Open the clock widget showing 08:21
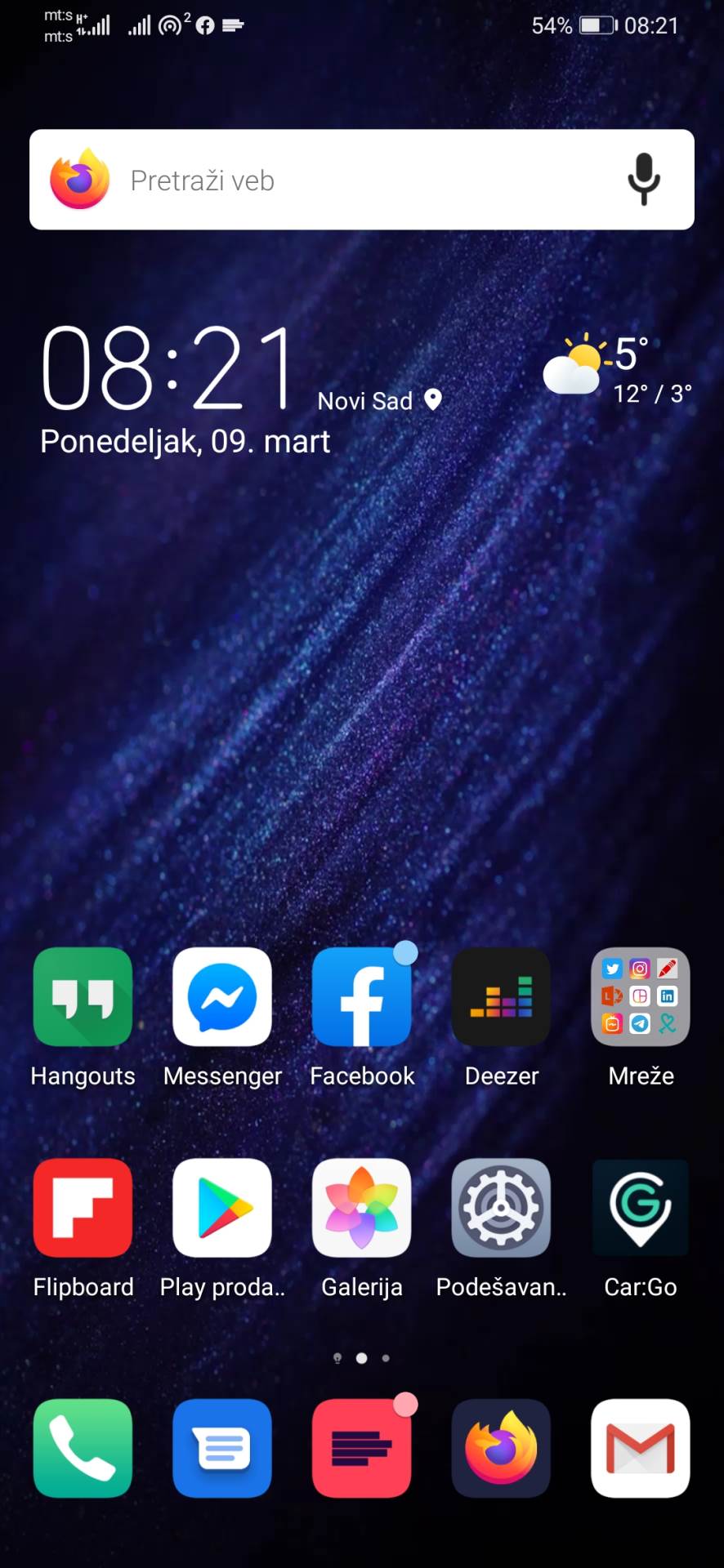 tap(168, 367)
